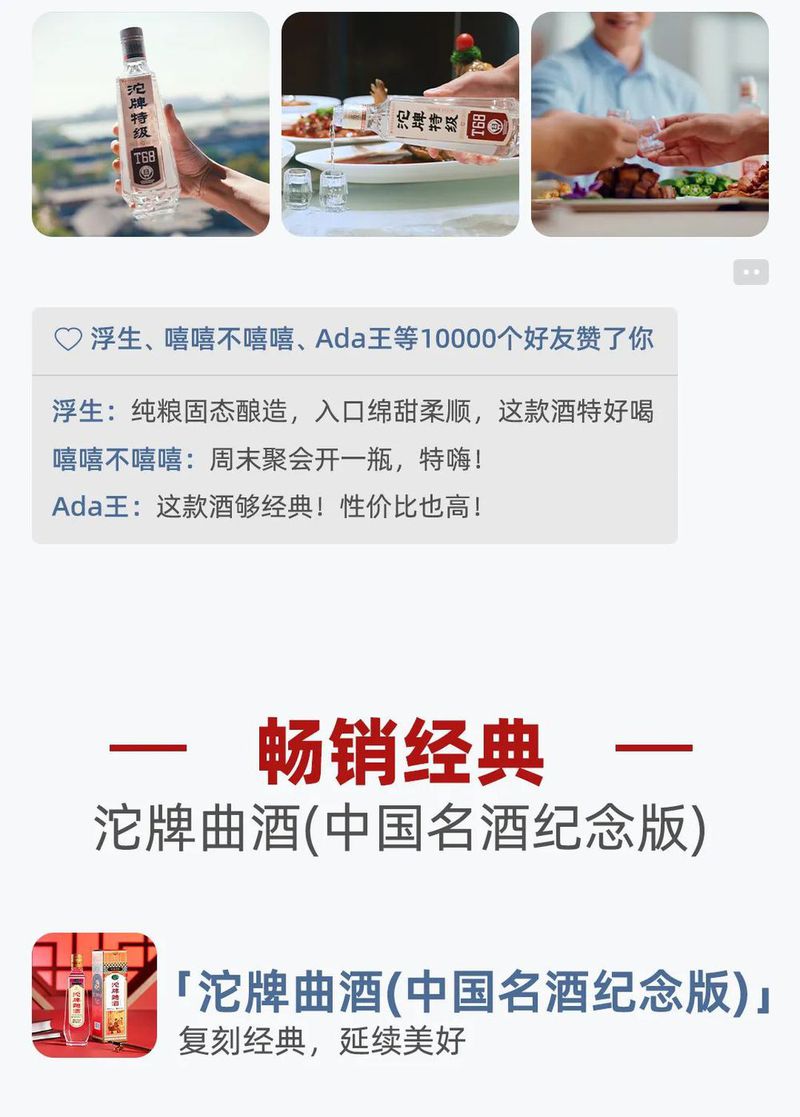Open user 浮生's profile name
The image size is (800, 1117).
pyautogui.click(x=80, y=408)
